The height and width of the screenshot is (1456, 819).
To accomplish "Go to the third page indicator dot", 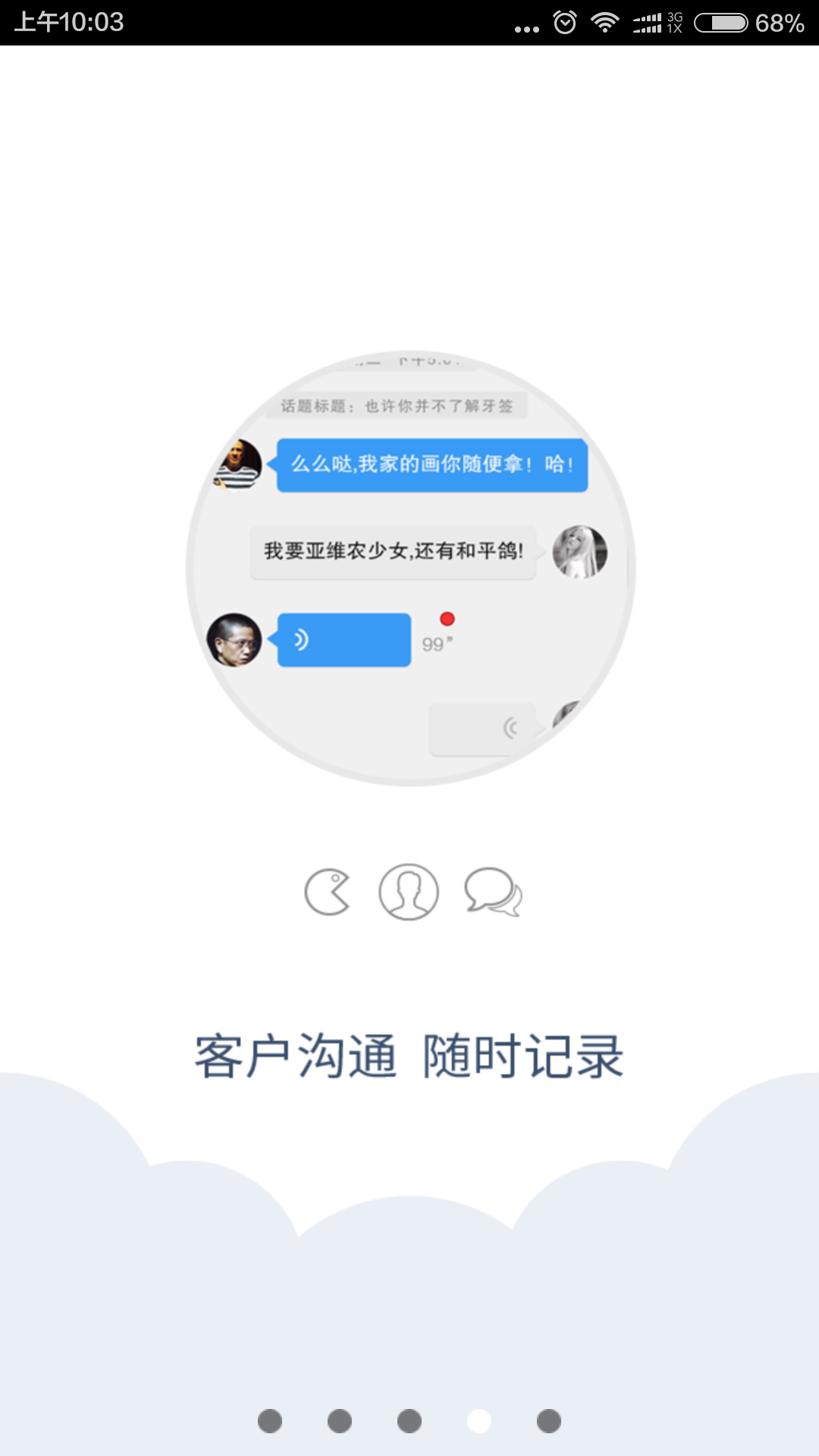I will pyautogui.click(x=409, y=1421).
